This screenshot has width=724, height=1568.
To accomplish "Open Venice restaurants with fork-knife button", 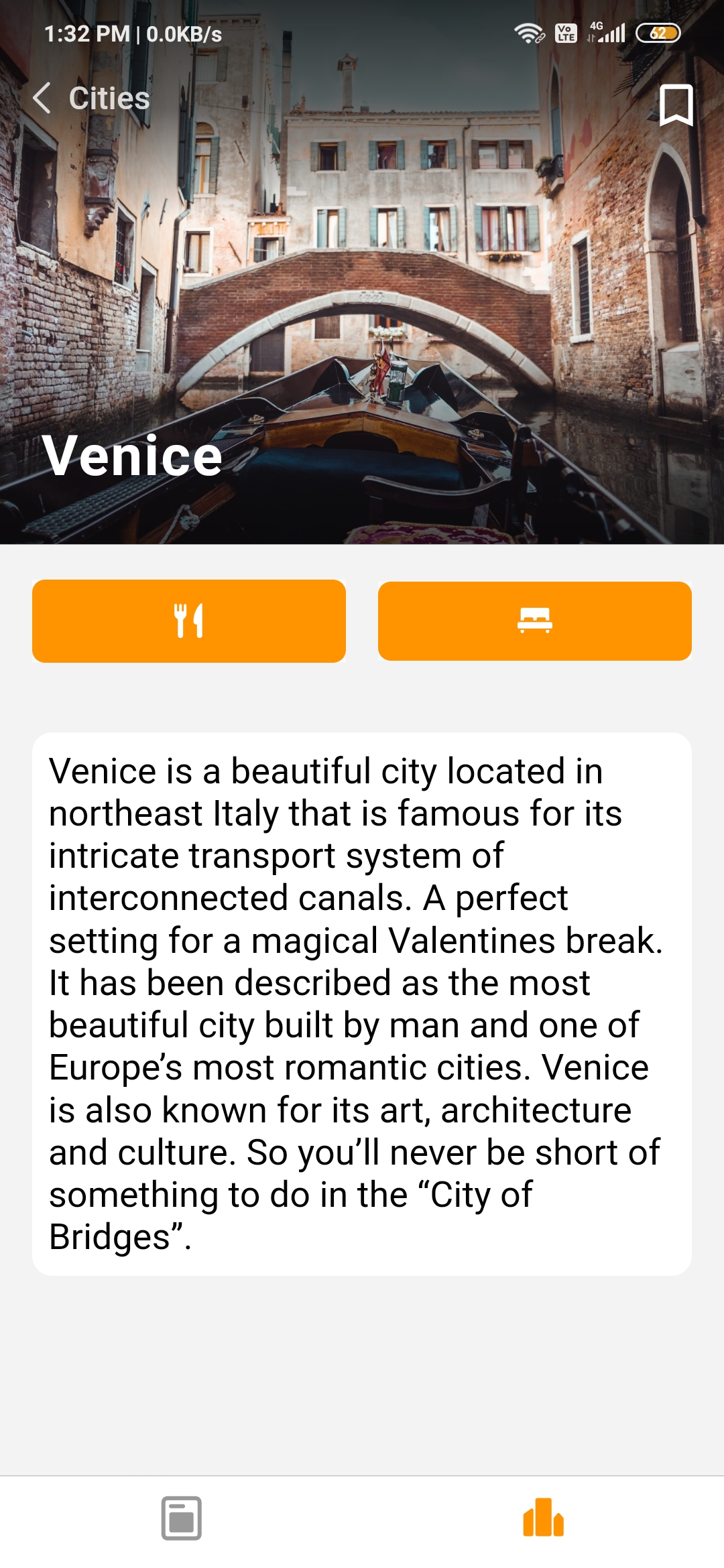I will tap(189, 621).
